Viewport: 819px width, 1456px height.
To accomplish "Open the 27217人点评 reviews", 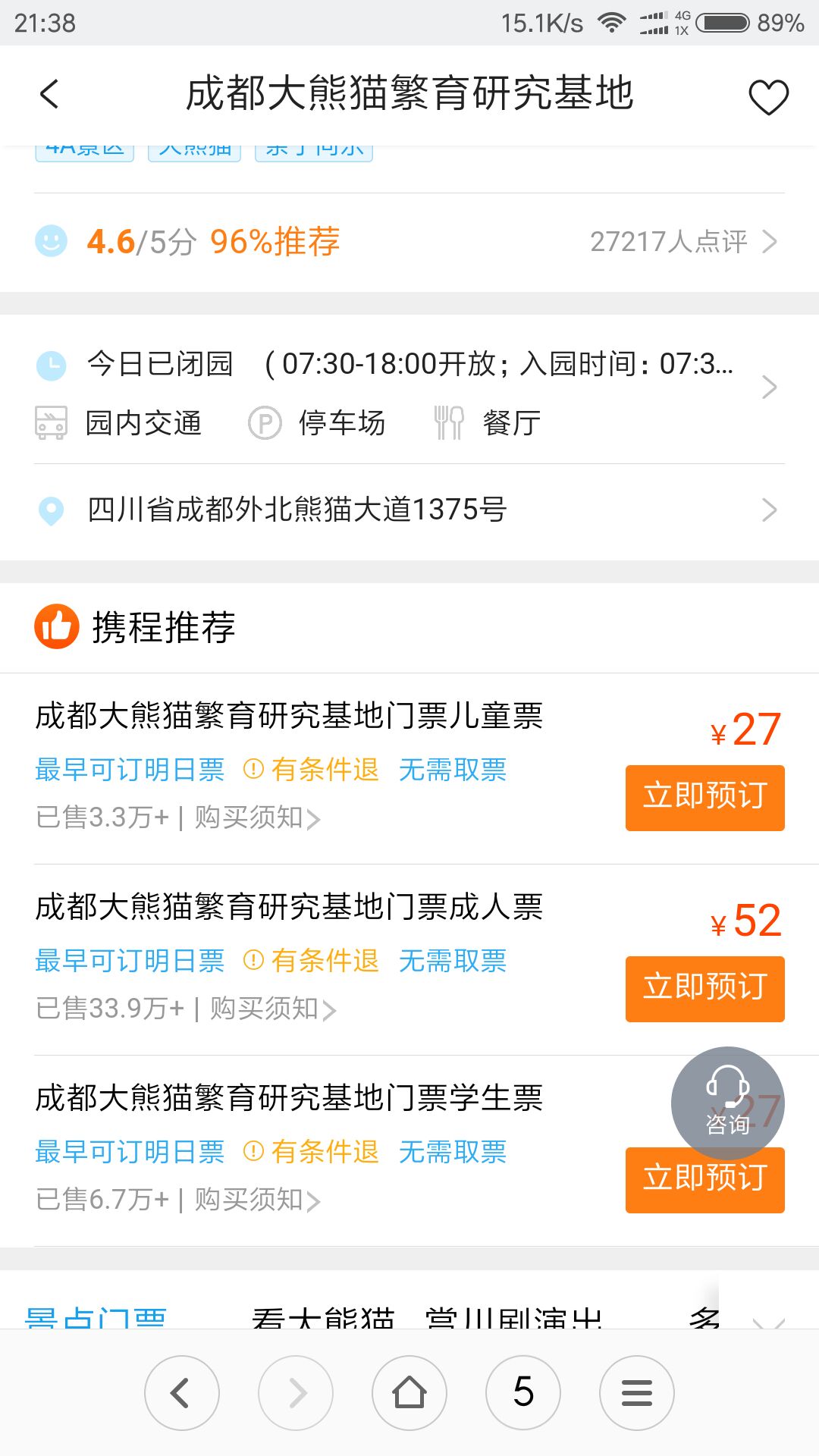I will (x=684, y=242).
